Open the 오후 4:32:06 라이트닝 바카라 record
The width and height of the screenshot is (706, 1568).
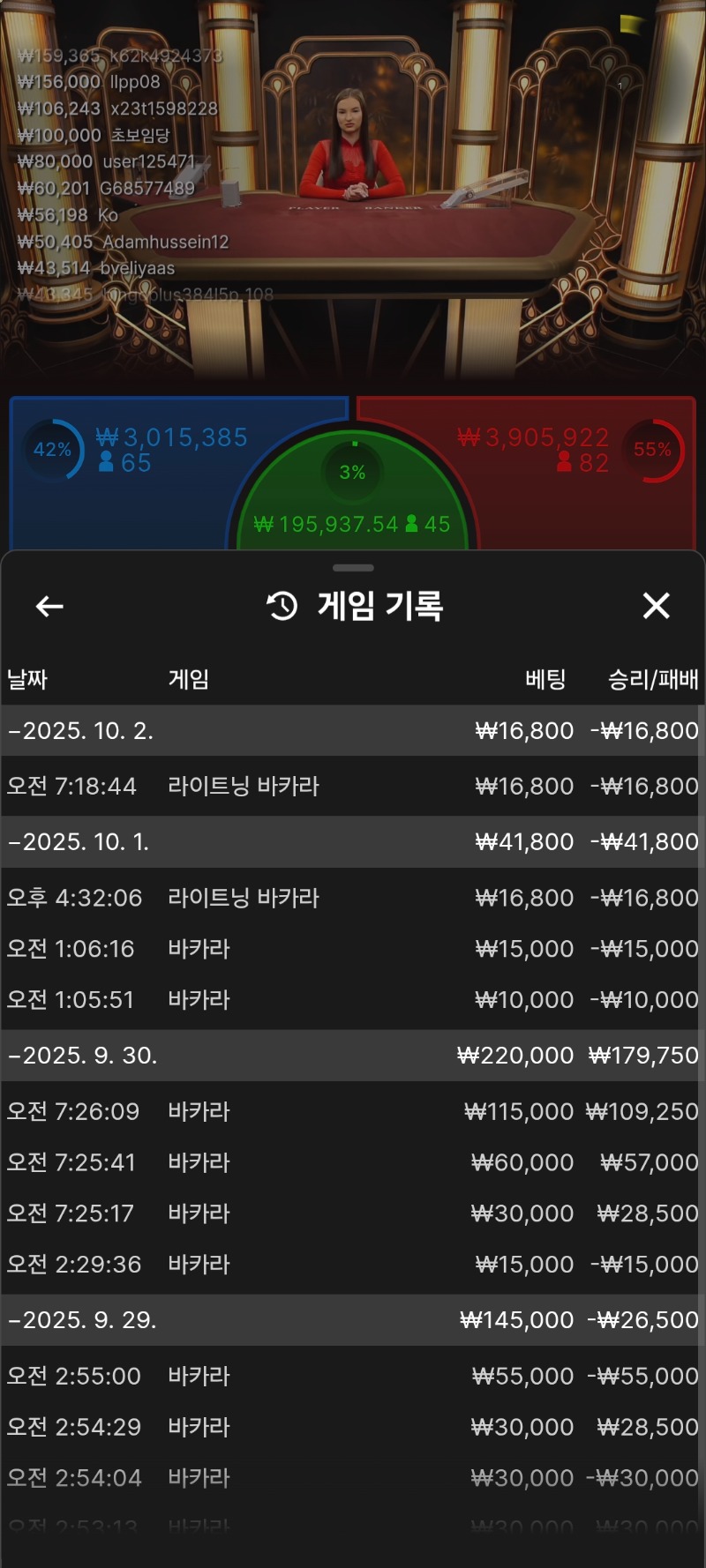[x=353, y=898]
